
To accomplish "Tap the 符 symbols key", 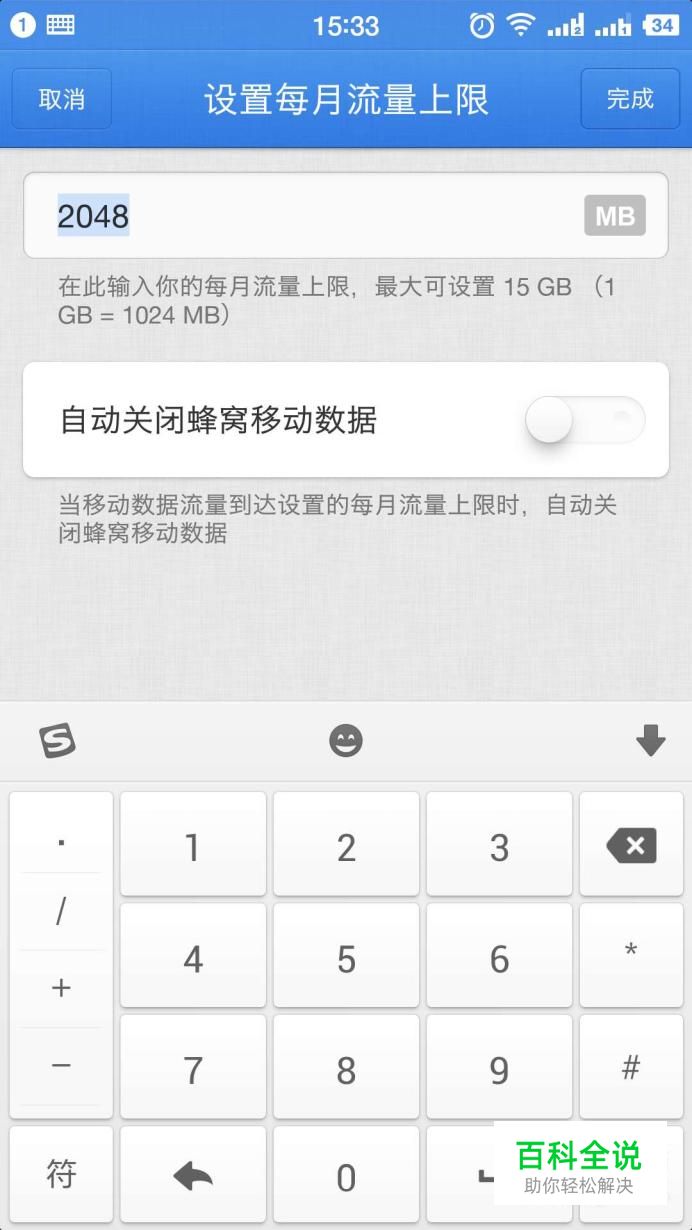I will (x=61, y=1175).
